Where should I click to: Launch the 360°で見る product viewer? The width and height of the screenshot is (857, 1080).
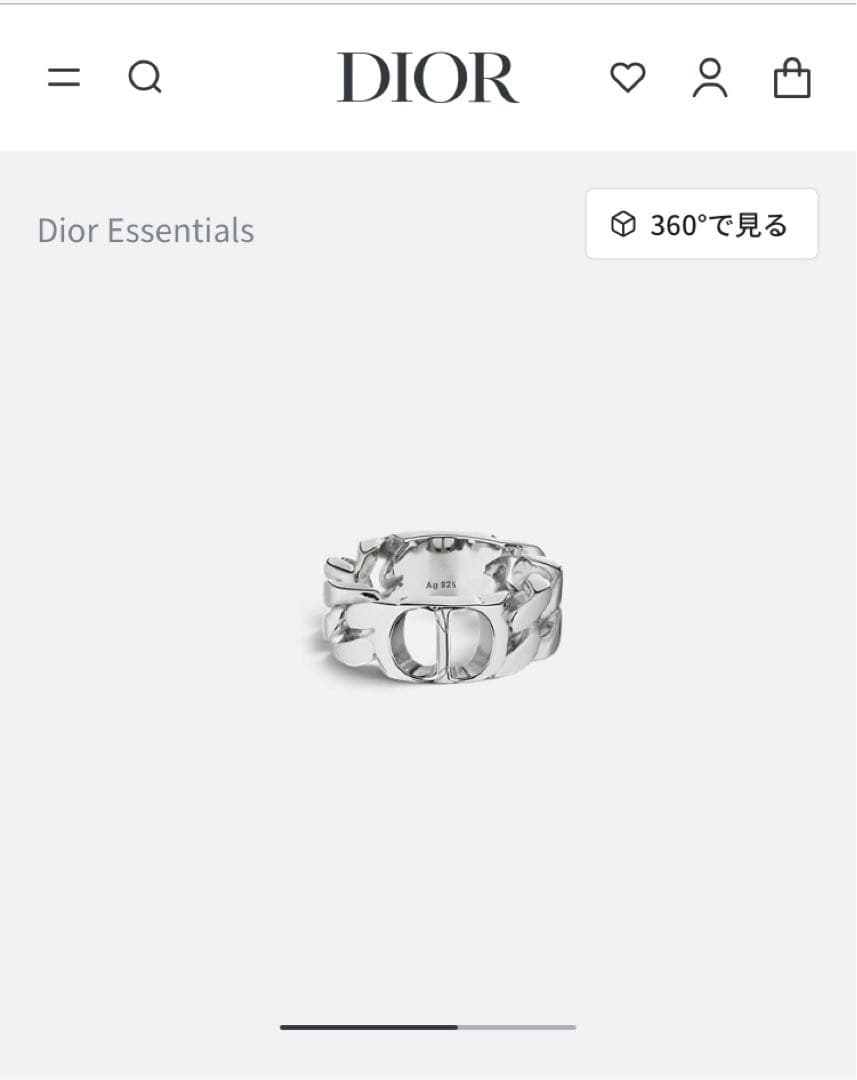[701, 224]
